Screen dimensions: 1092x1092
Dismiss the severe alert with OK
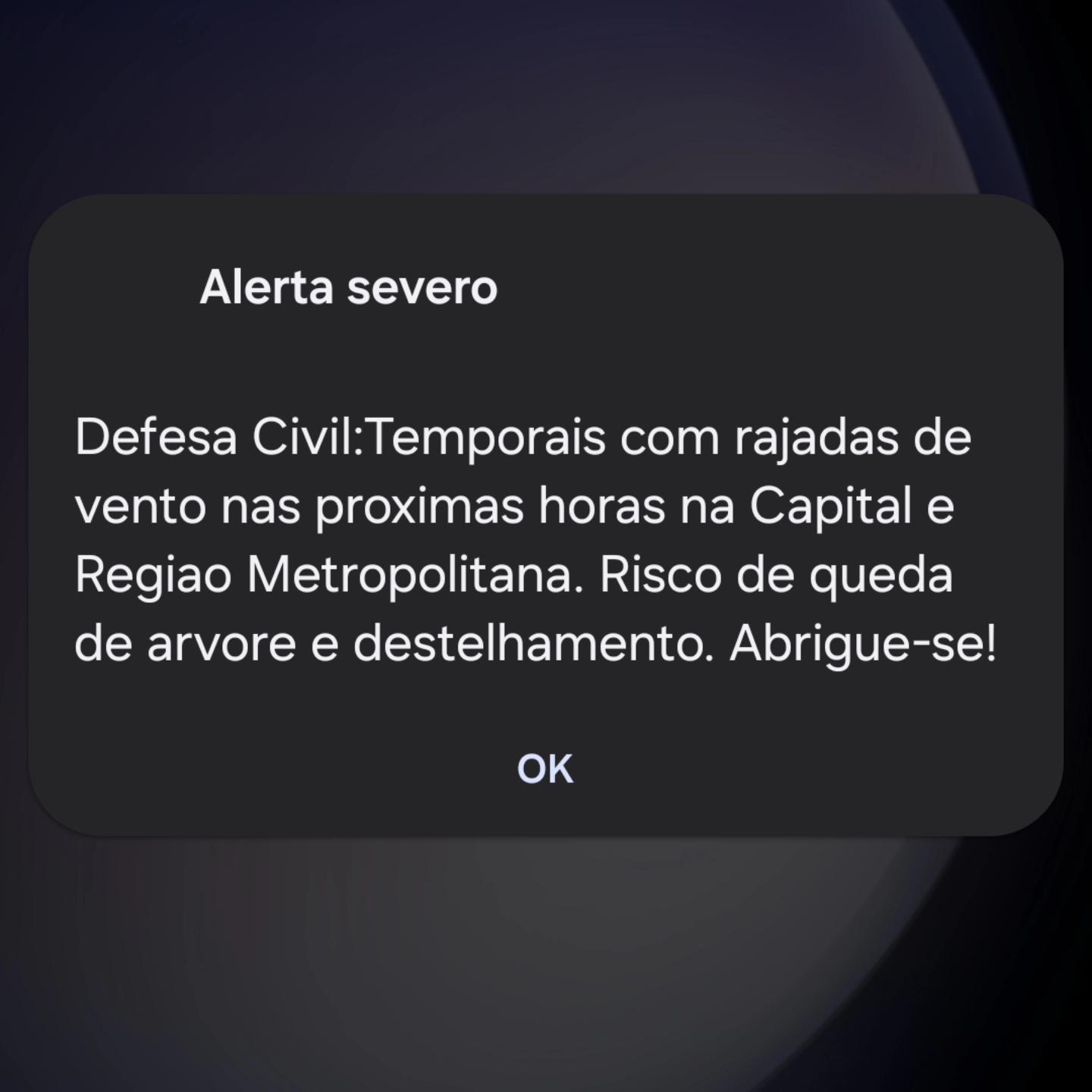545,769
